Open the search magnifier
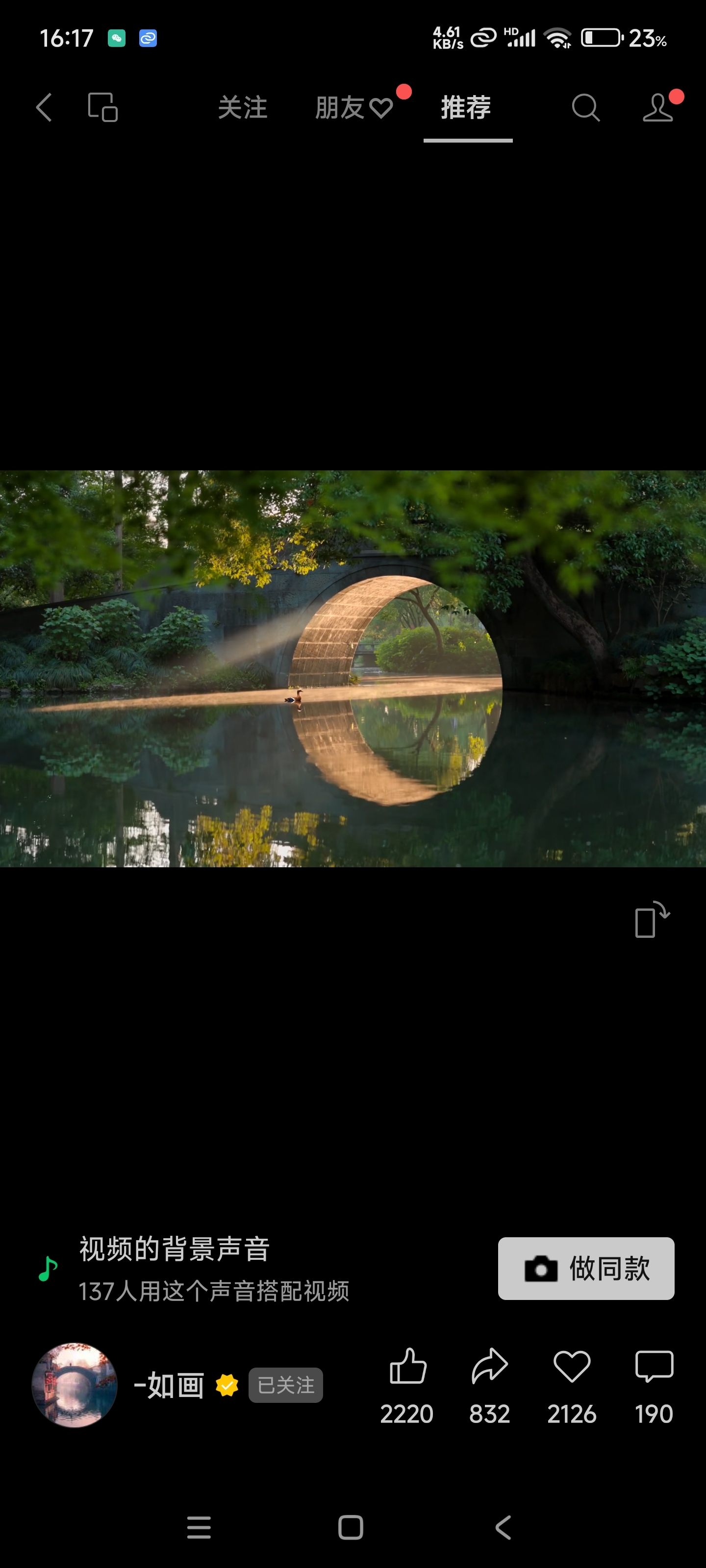Image resolution: width=706 pixels, height=1568 pixels. tap(586, 108)
